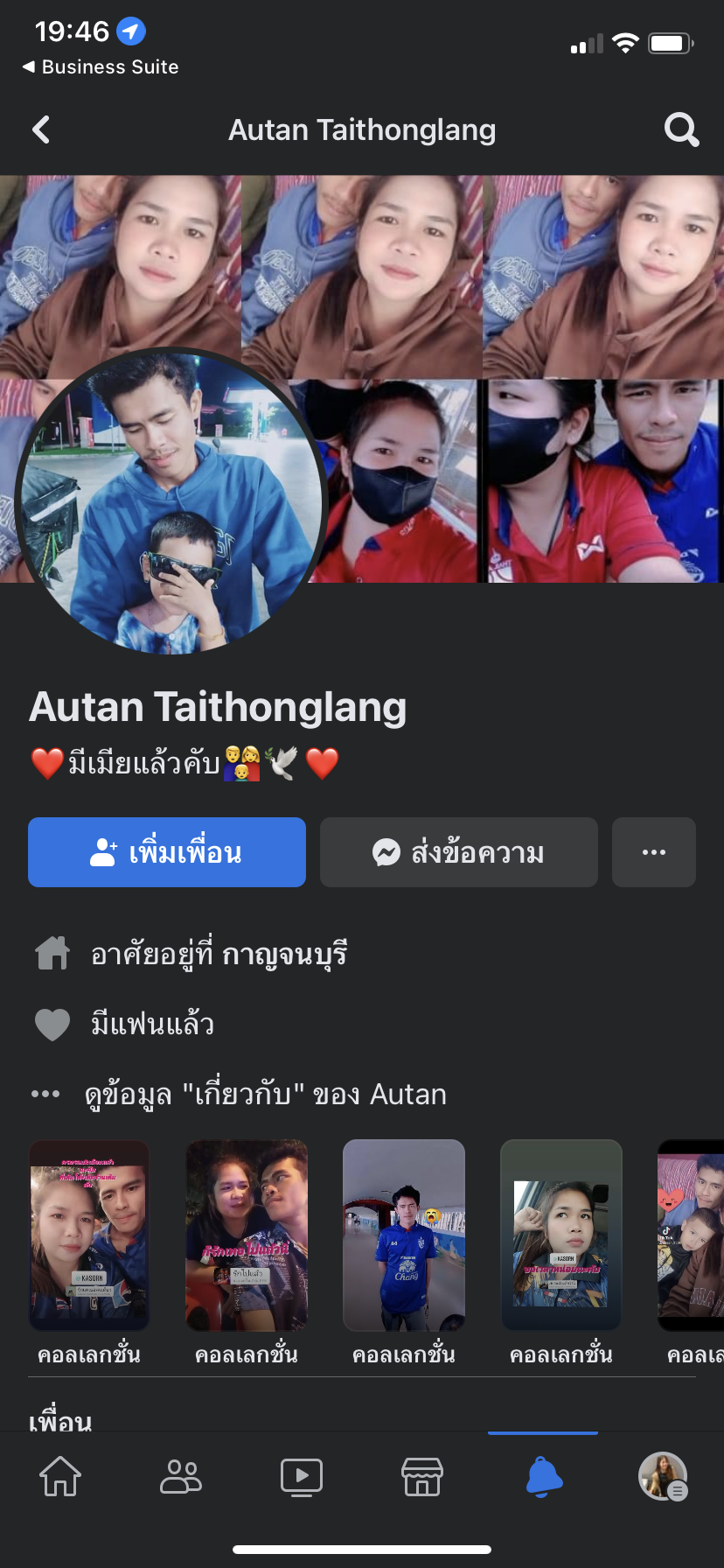Open the collection showing man in blue jersey
Viewport: 724px width, 1568px height.
click(x=404, y=1235)
